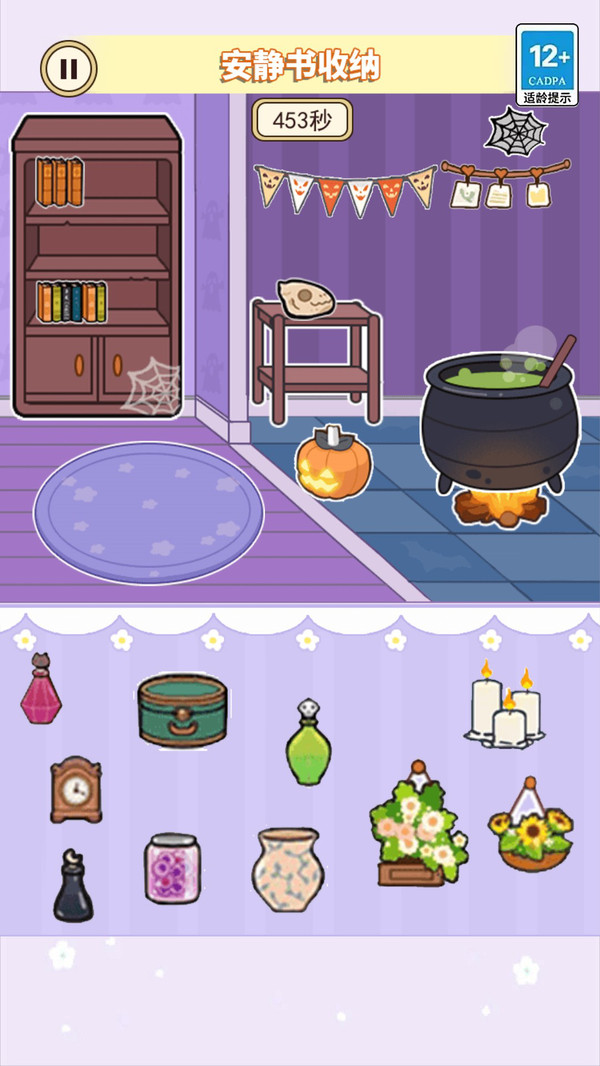Pause the game
Image resolution: width=600 pixels, height=1066 pixels.
(68, 68)
